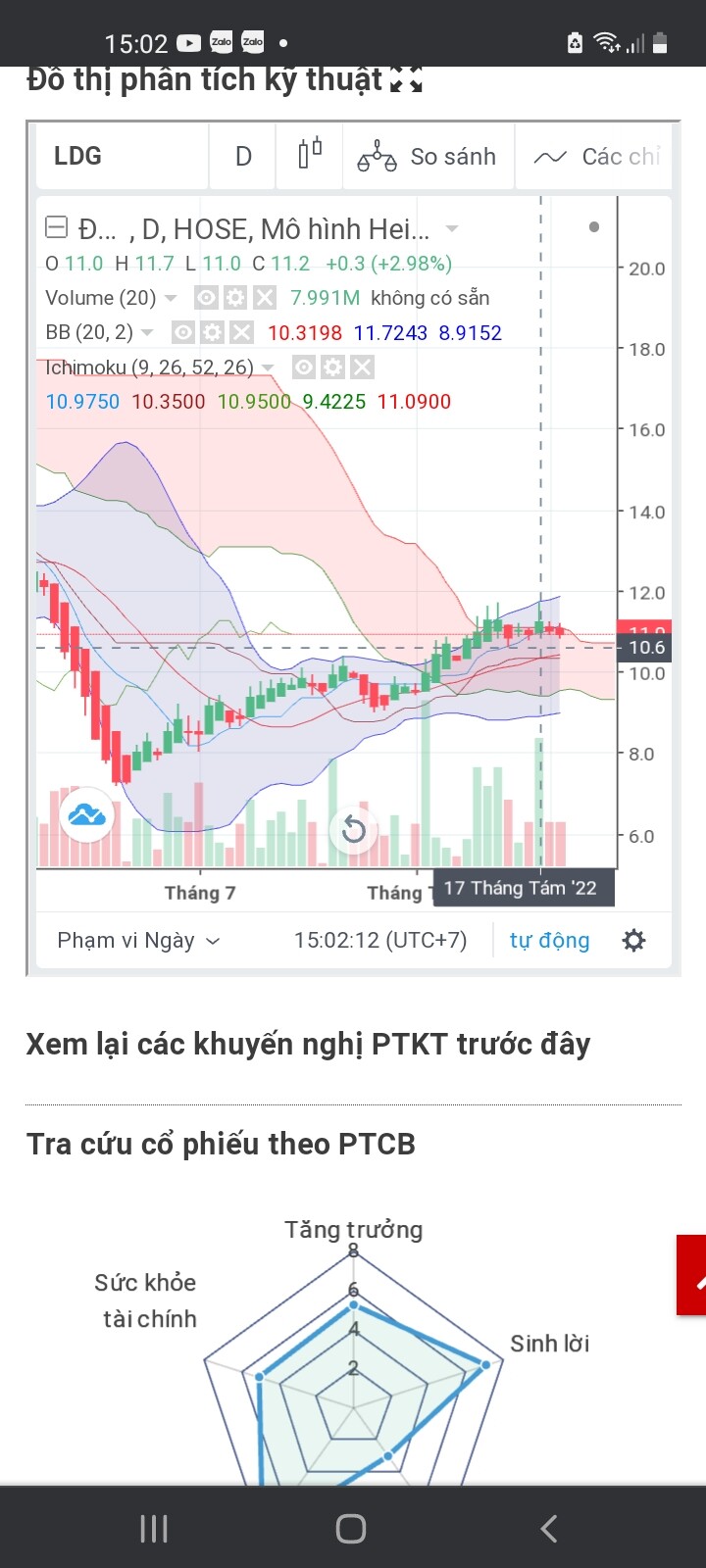Change the D chart interval
Image resolution: width=706 pixels, height=1568 pixels.
tap(243, 157)
